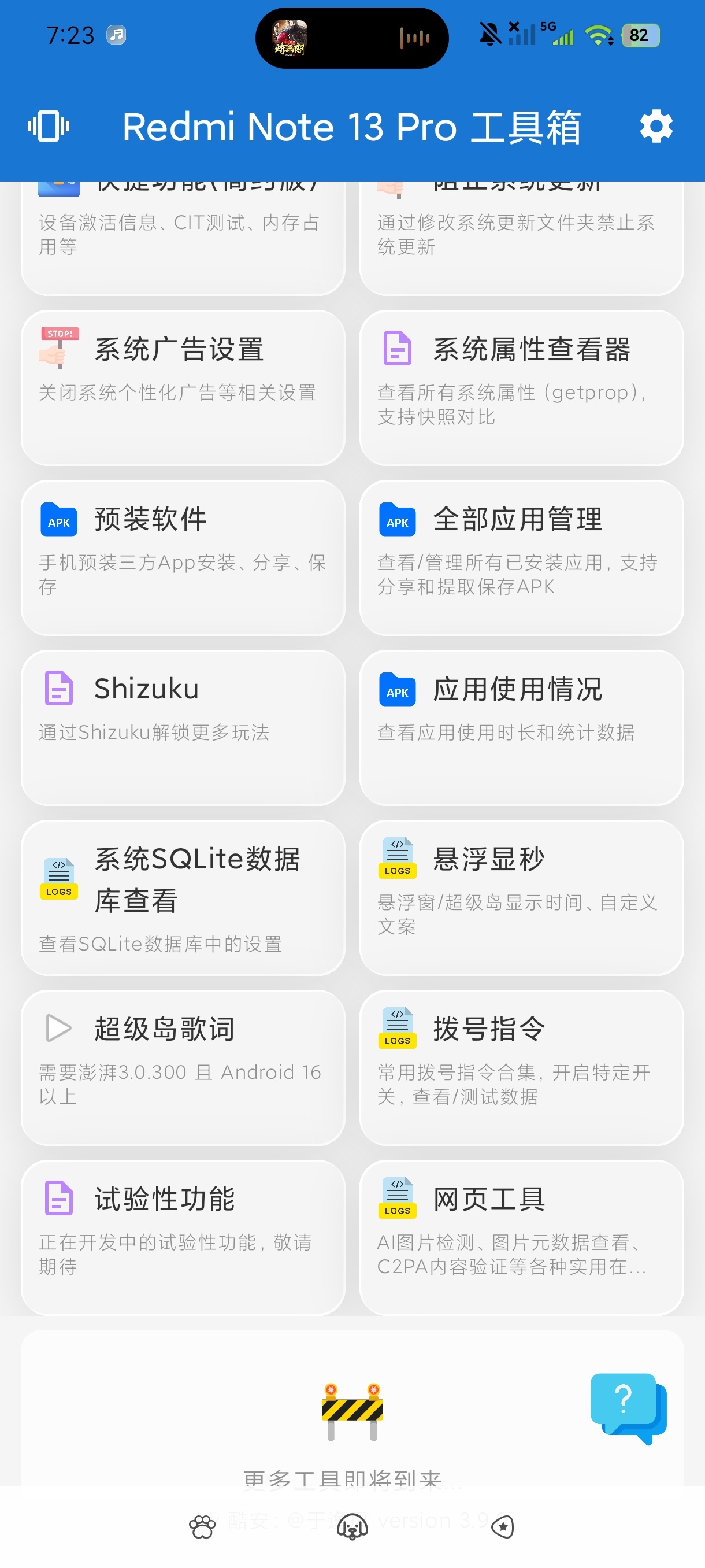Open 系统广告设置 card
This screenshot has height=1568, width=705.
click(183, 389)
